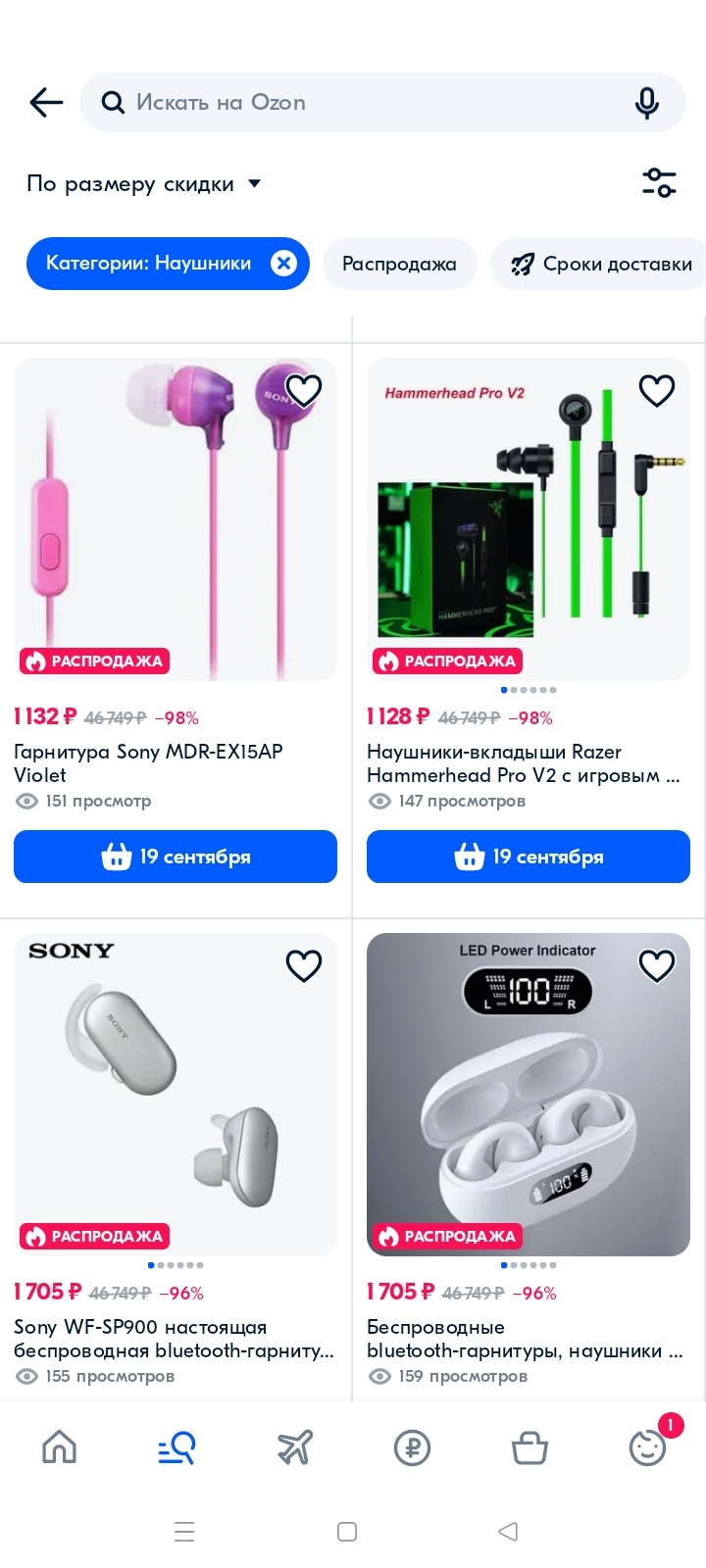
Task: Remove the "Категории: Наушники" filter
Action: (x=283, y=263)
